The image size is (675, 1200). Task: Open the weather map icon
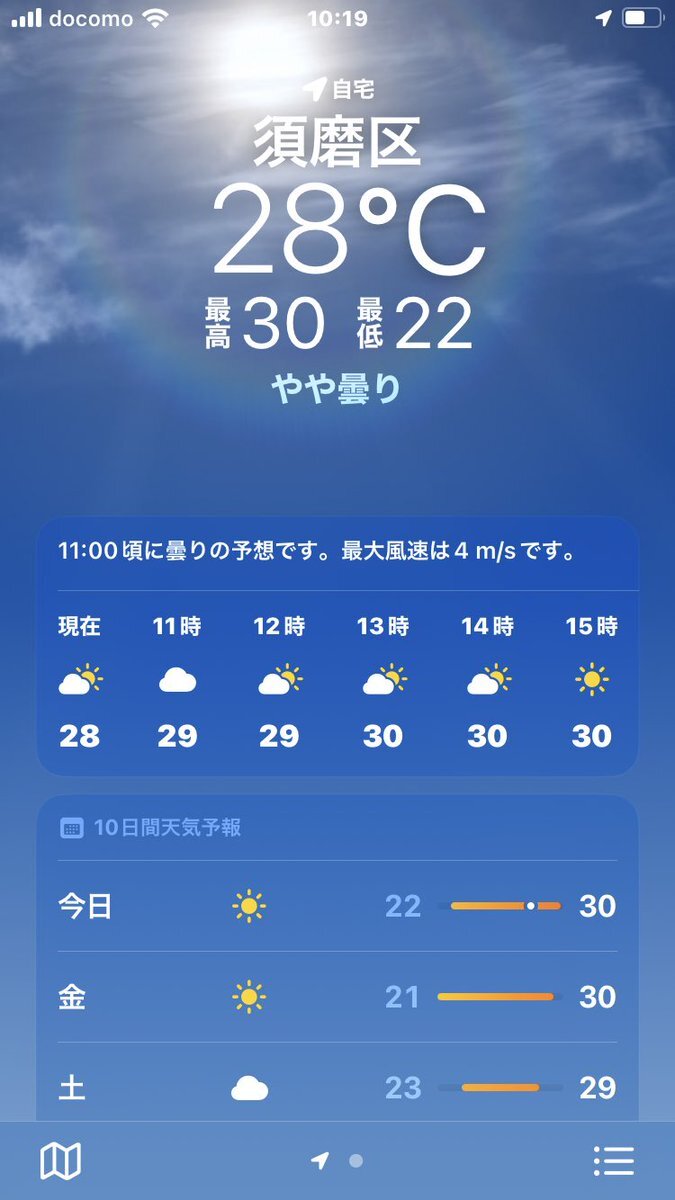[60, 1161]
